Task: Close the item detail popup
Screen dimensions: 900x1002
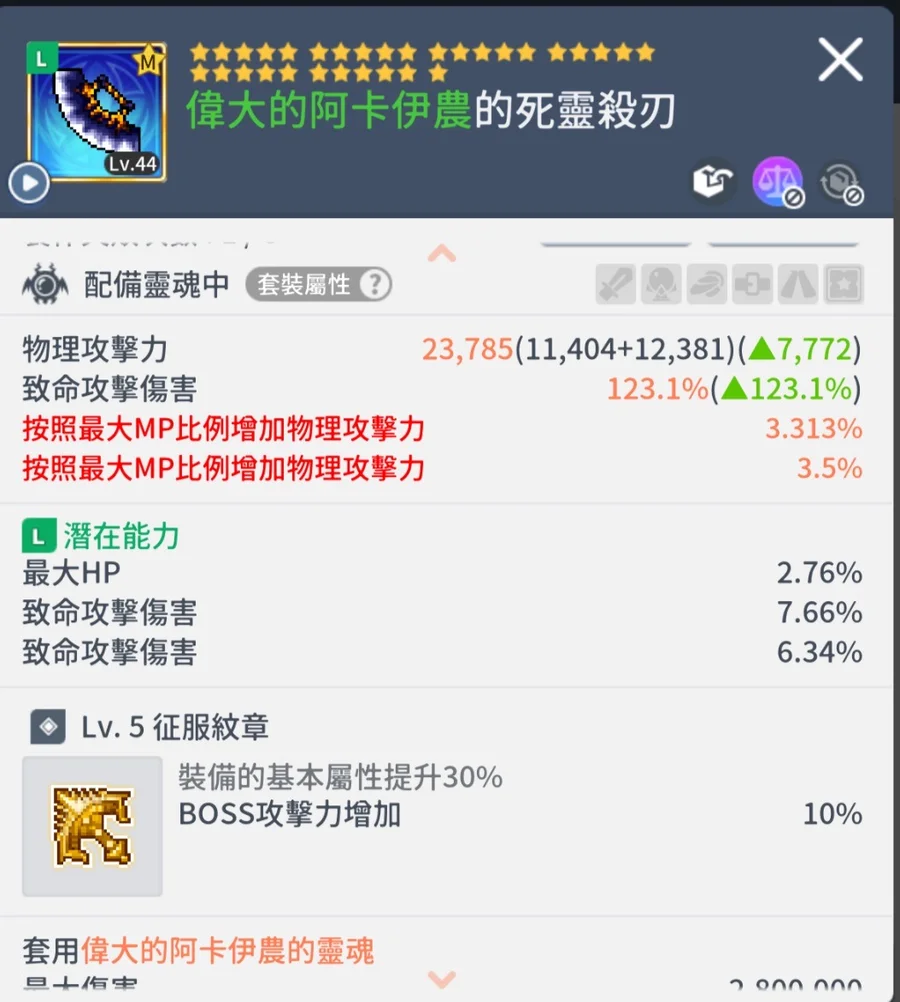Action: click(840, 61)
